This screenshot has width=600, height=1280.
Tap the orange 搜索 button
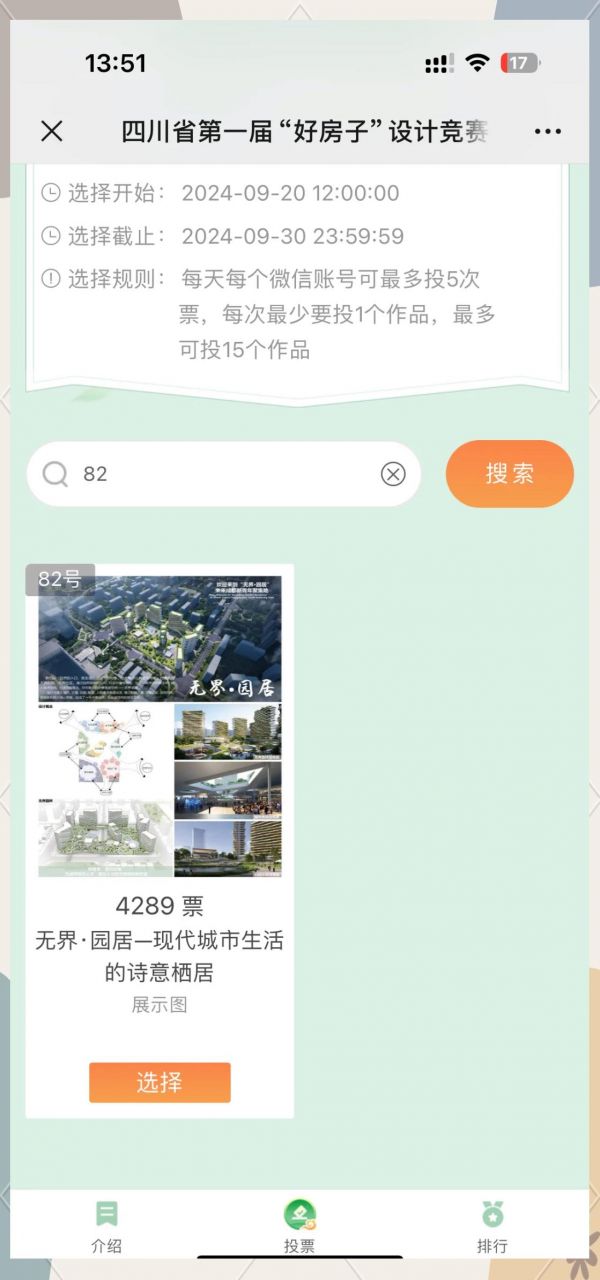(x=510, y=474)
